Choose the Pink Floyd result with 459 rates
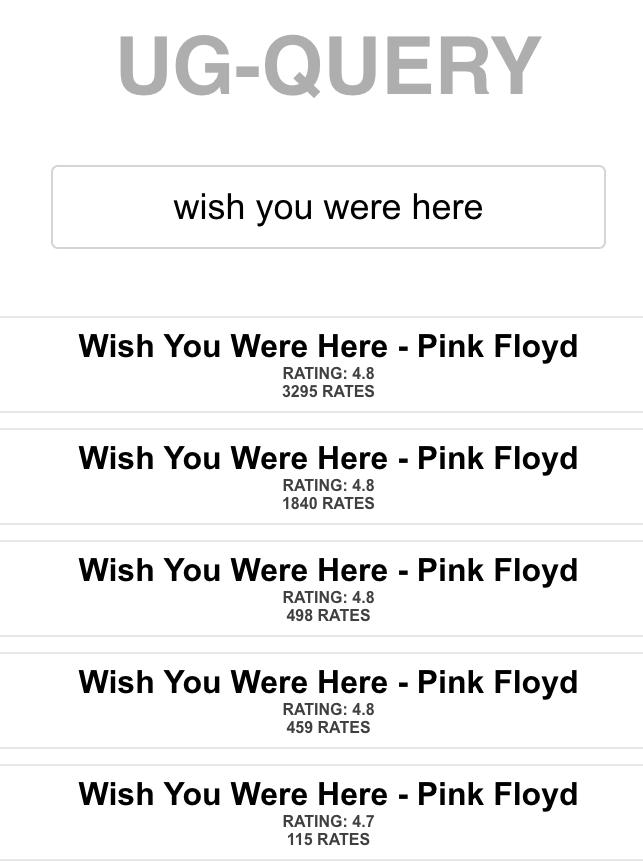 click(x=328, y=700)
